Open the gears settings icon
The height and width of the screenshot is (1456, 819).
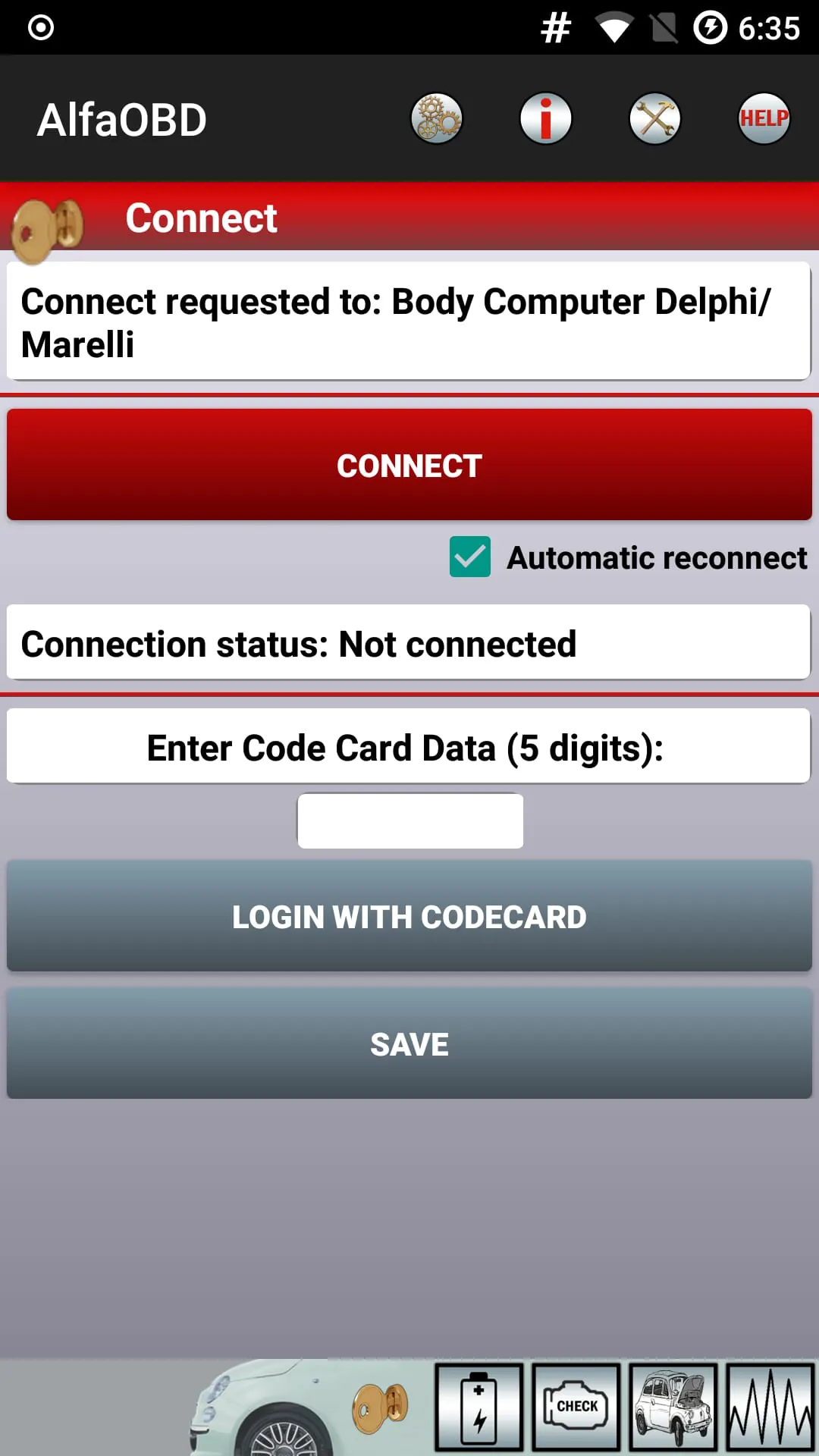coord(437,118)
